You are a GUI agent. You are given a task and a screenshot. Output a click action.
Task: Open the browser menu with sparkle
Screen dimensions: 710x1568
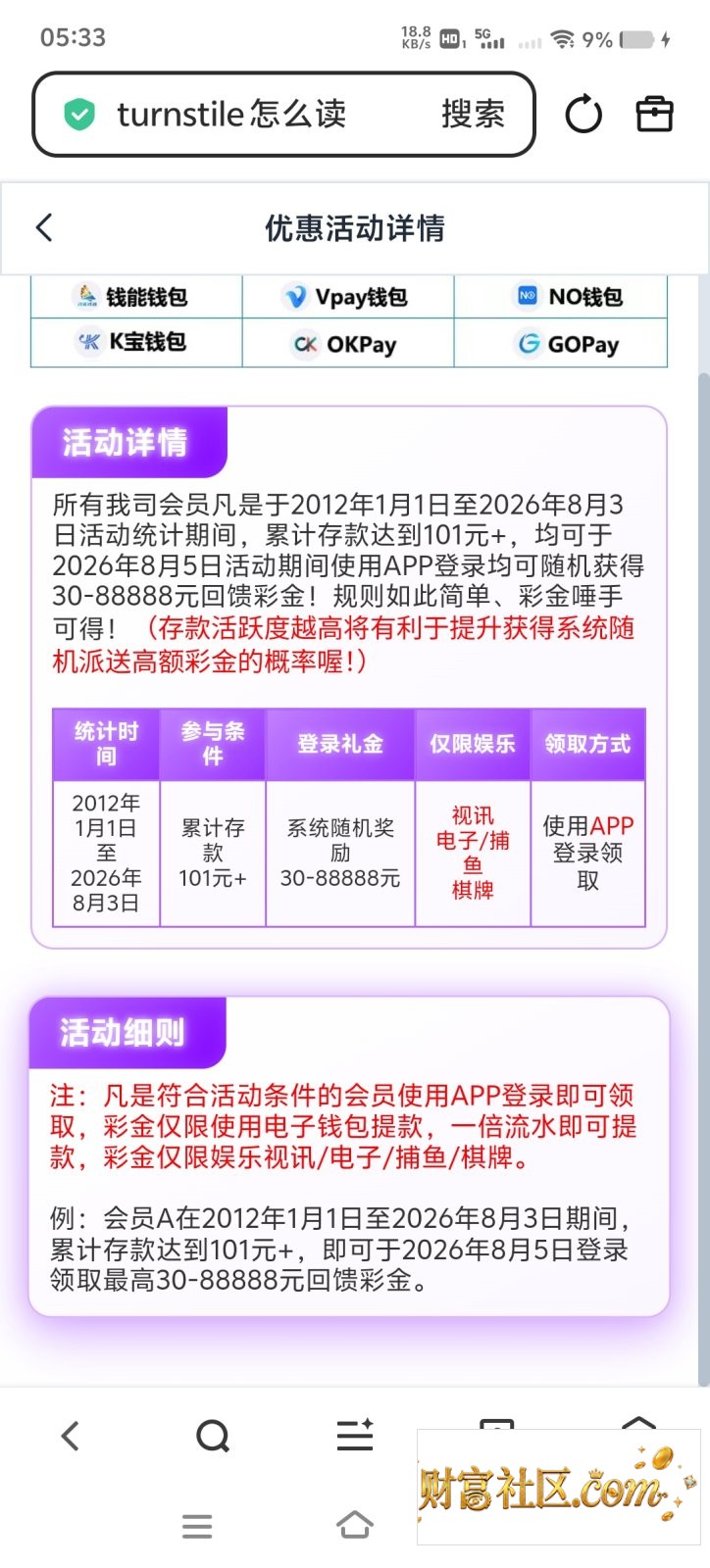(355, 1436)
